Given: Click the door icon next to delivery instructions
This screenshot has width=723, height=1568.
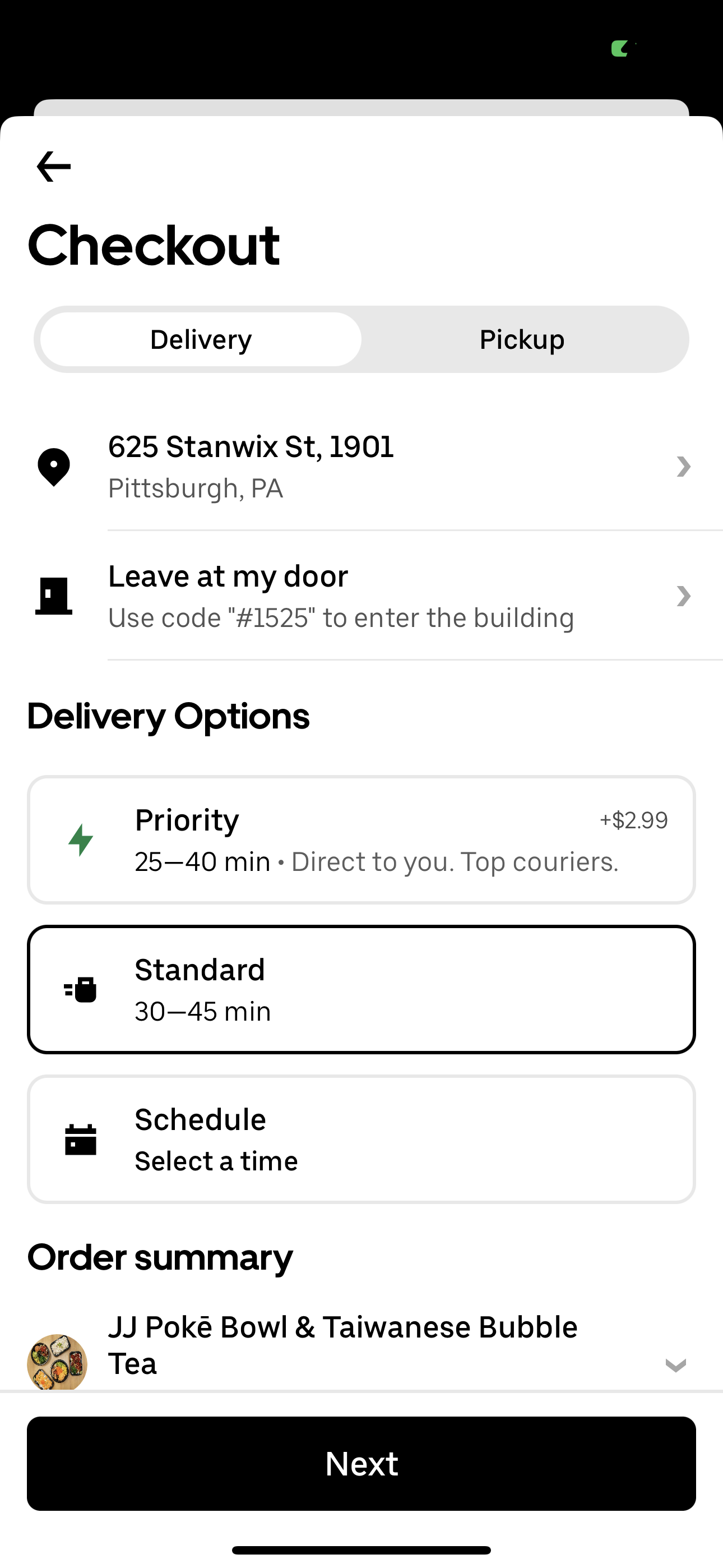Looking at the screenshot, I should (x=54, y=596).
